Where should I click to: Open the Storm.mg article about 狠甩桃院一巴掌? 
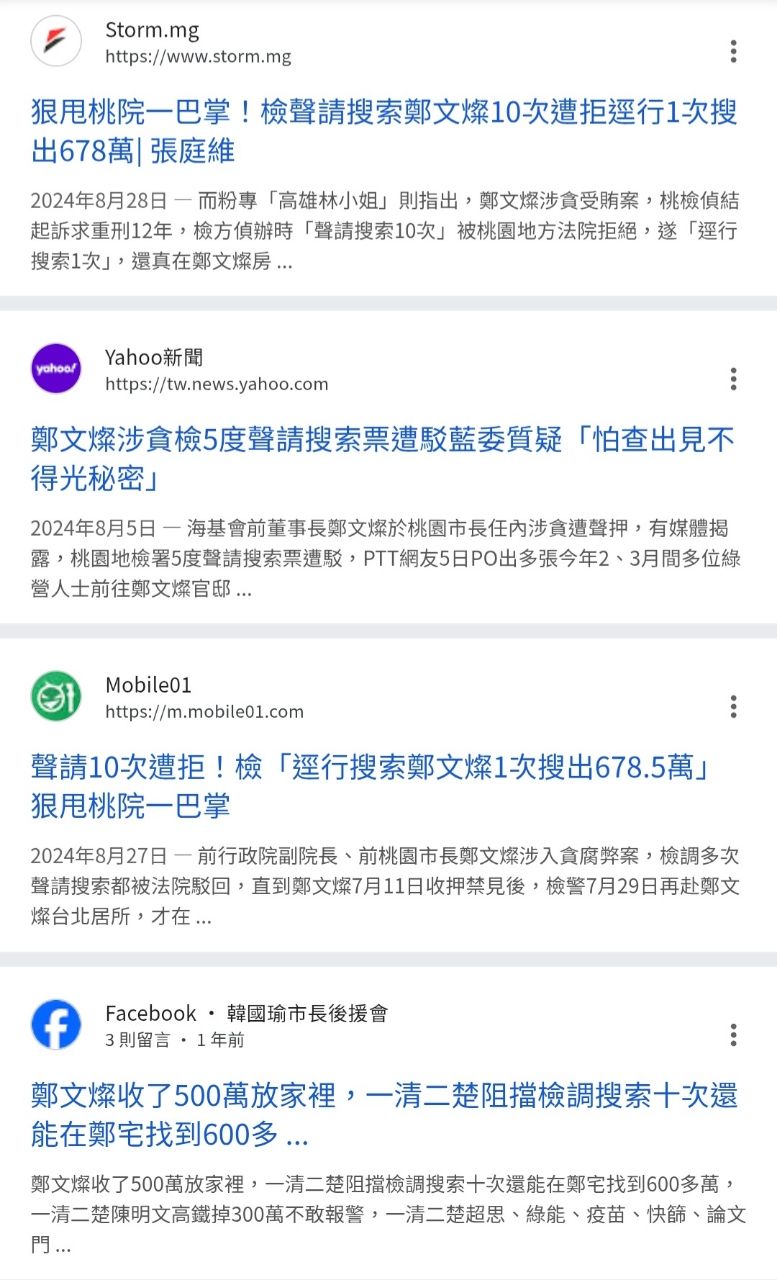384,131
